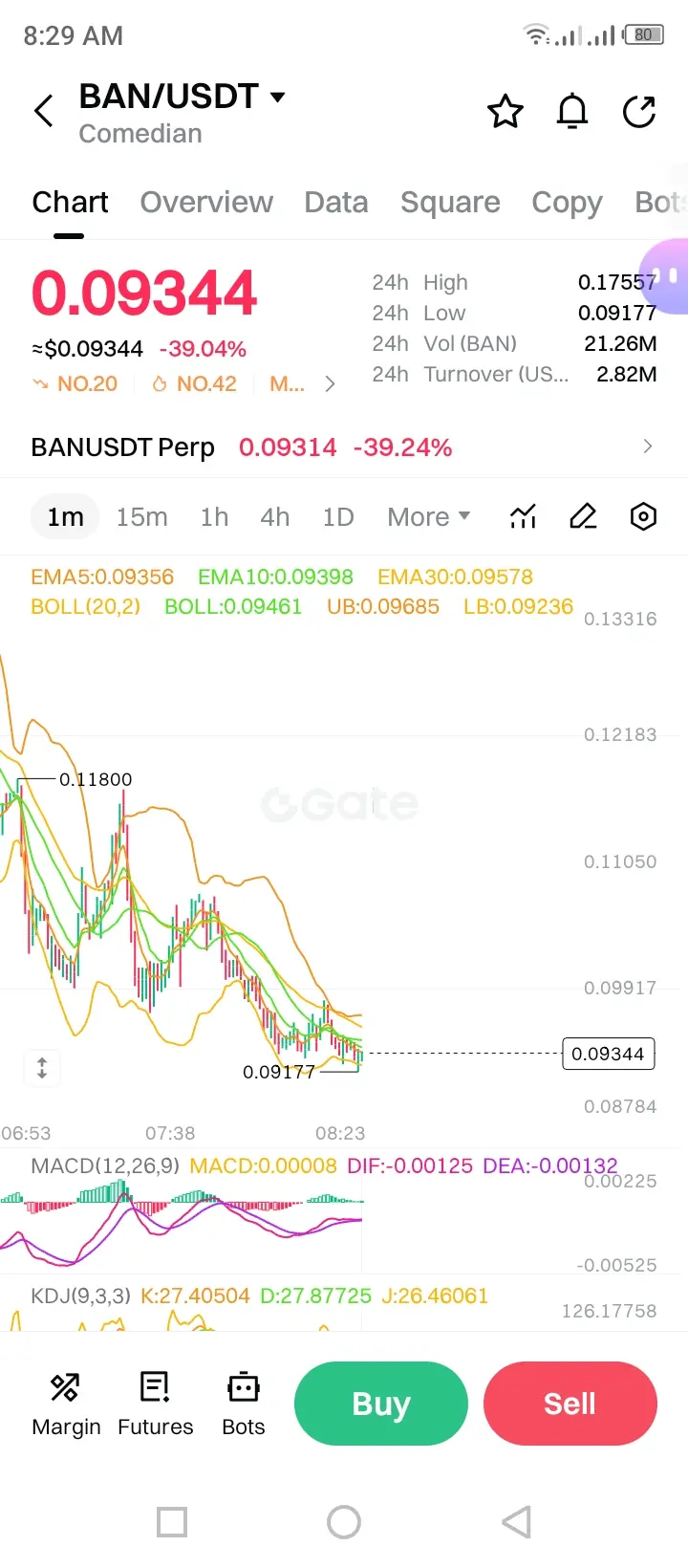Open the chart settings hexagon icon
688x1568 pixels.
pos(643,517)
